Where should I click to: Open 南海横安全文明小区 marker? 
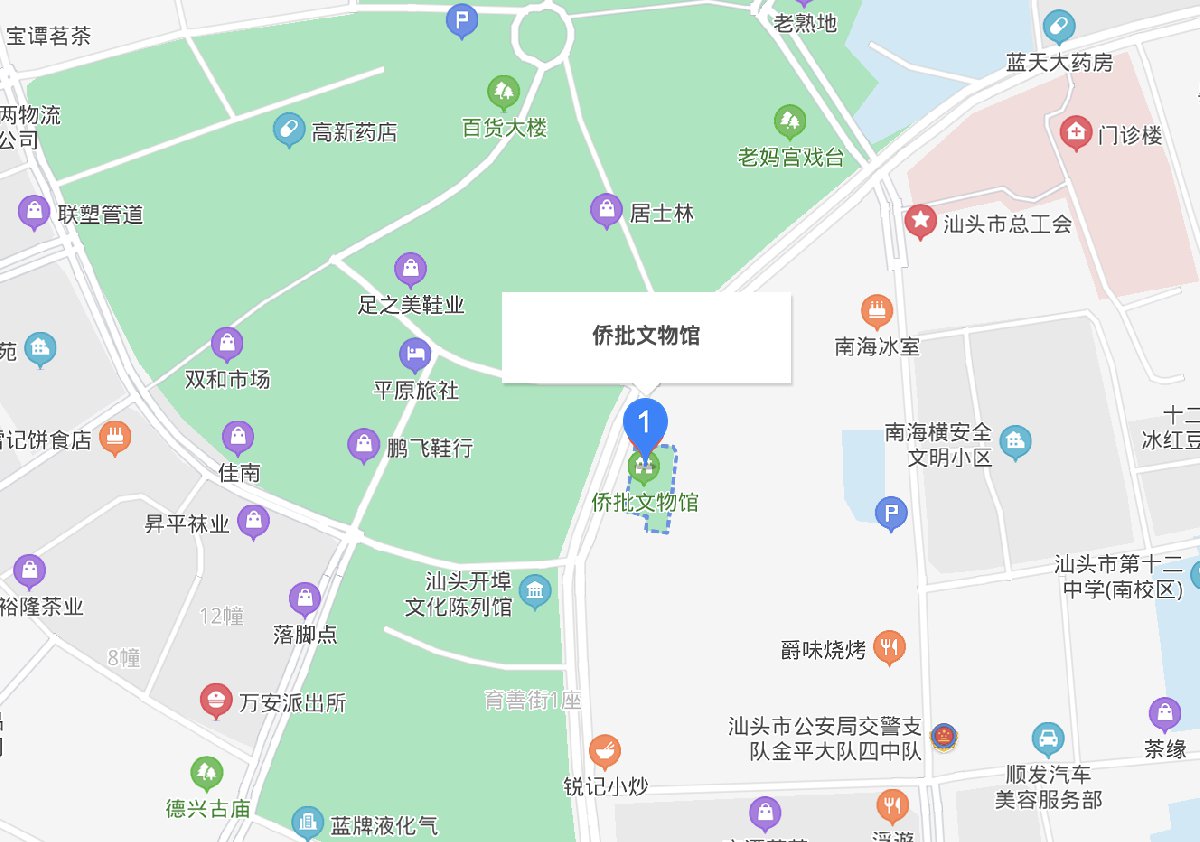1015,441
